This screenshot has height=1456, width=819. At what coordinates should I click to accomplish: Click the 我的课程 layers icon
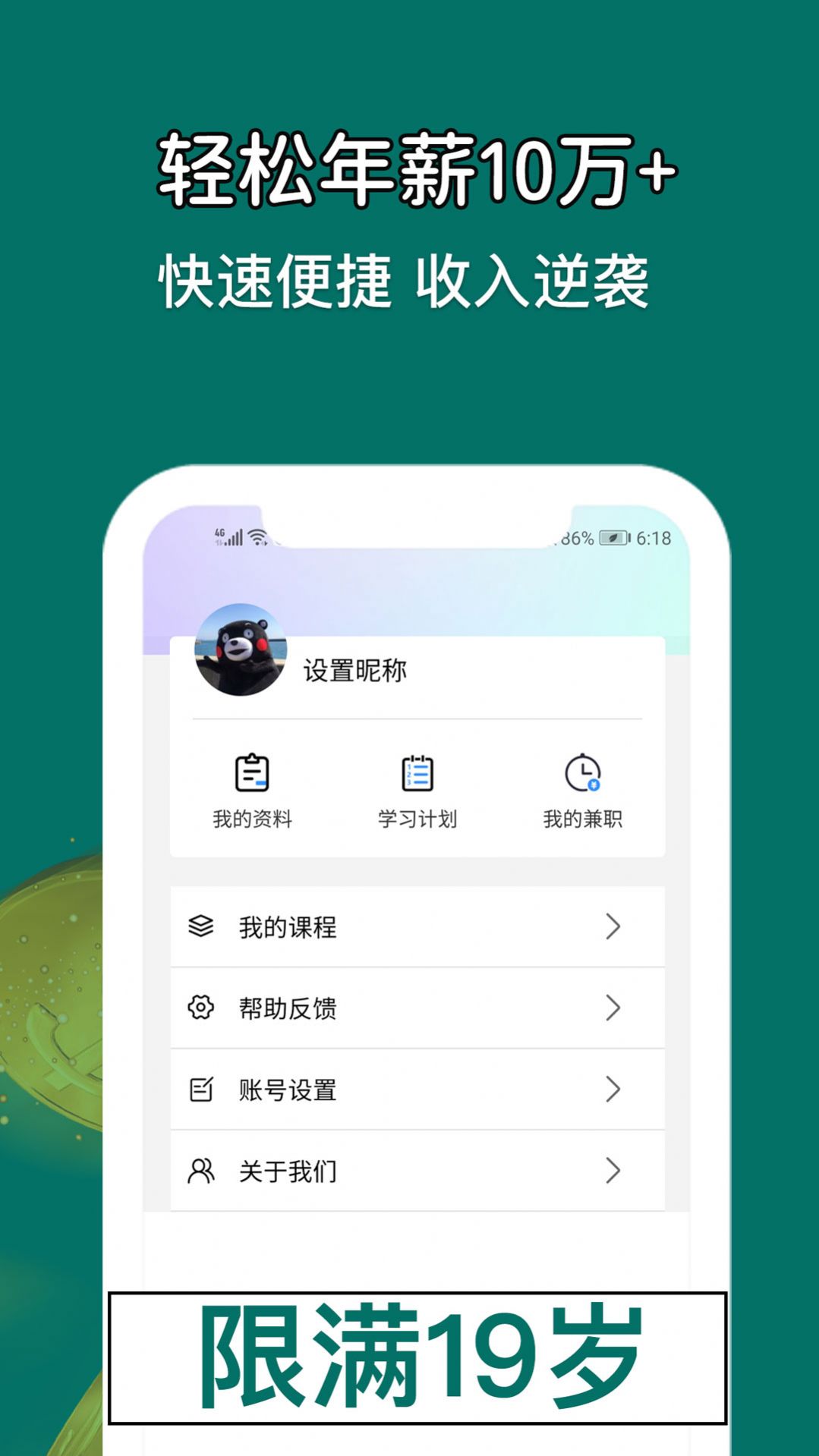click(x=201, y=926)
